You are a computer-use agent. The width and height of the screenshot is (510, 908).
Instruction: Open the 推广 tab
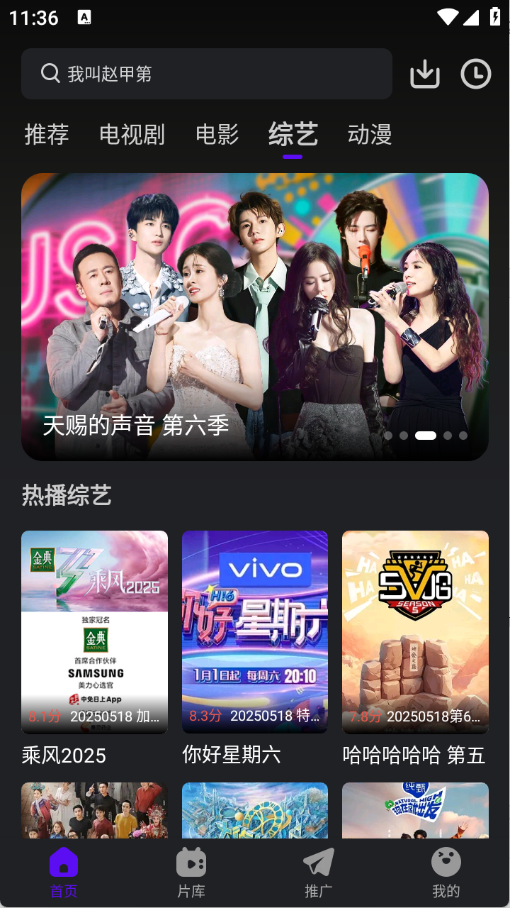tap(318, 873)
